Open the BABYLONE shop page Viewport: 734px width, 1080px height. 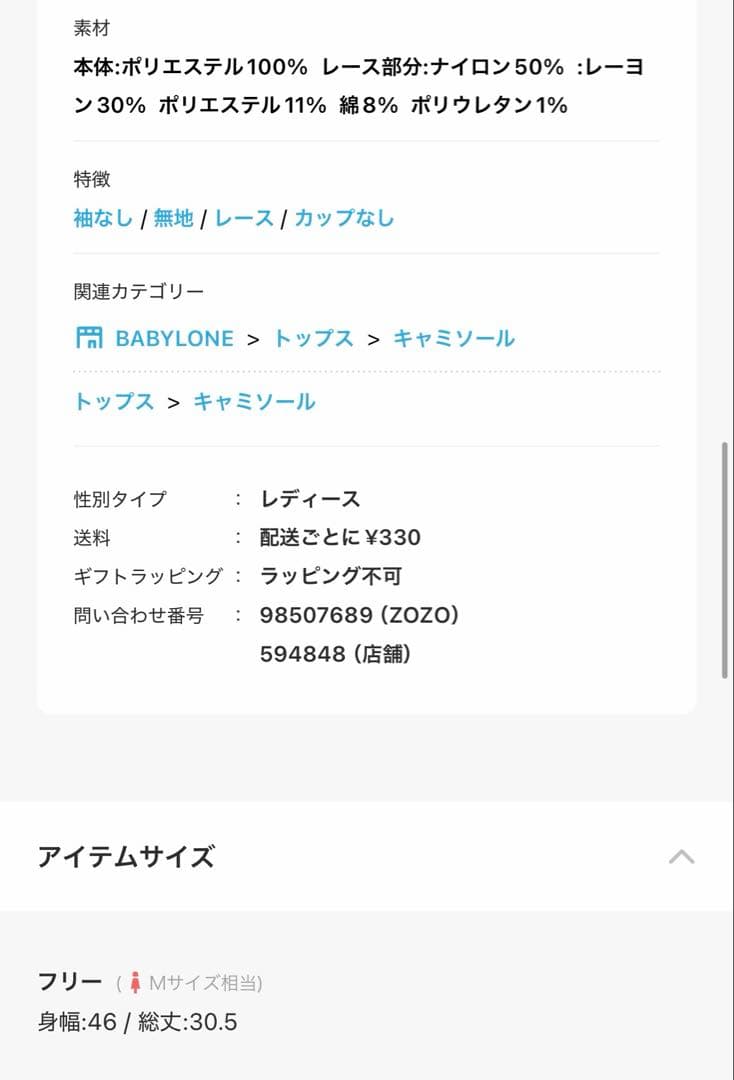click(x=164, y=338)
